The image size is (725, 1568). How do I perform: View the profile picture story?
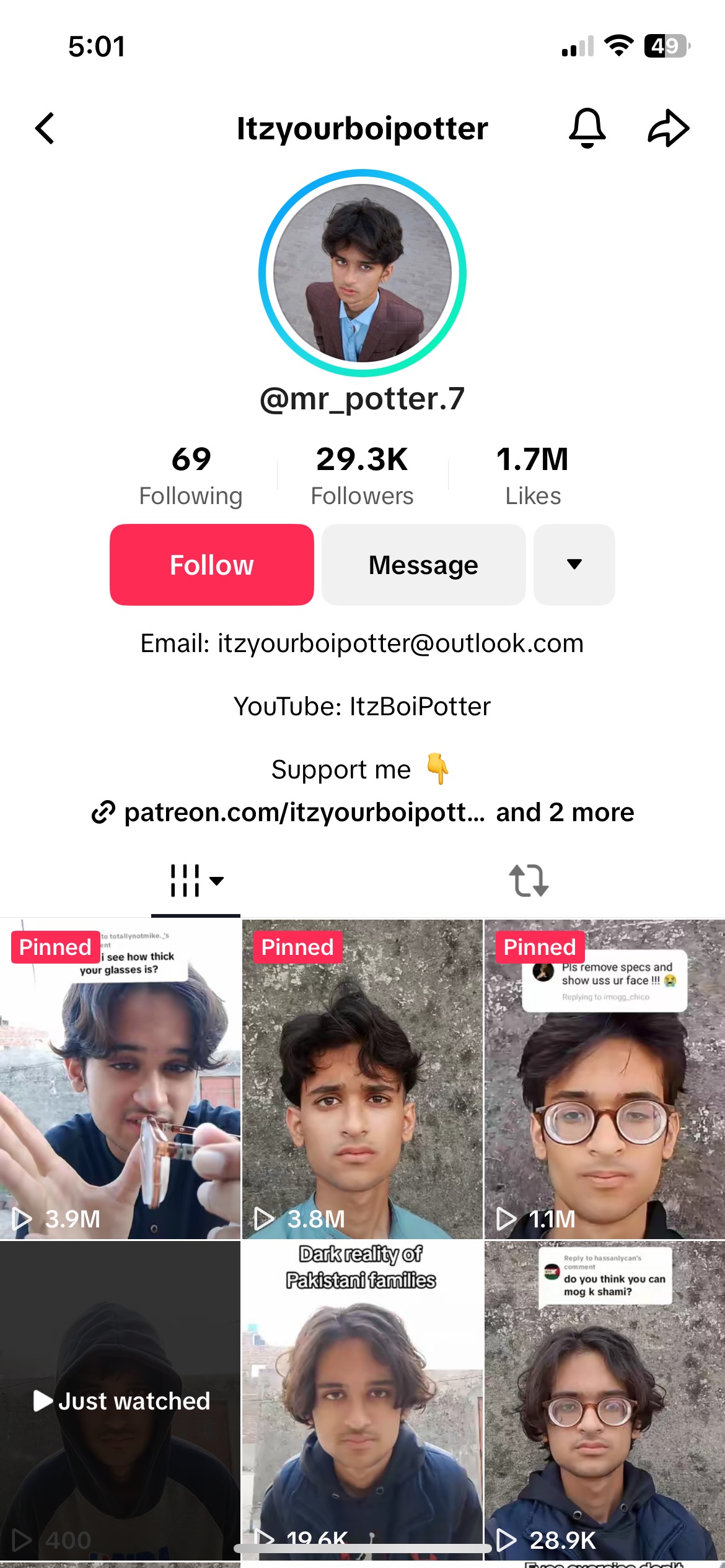point(362,273)
